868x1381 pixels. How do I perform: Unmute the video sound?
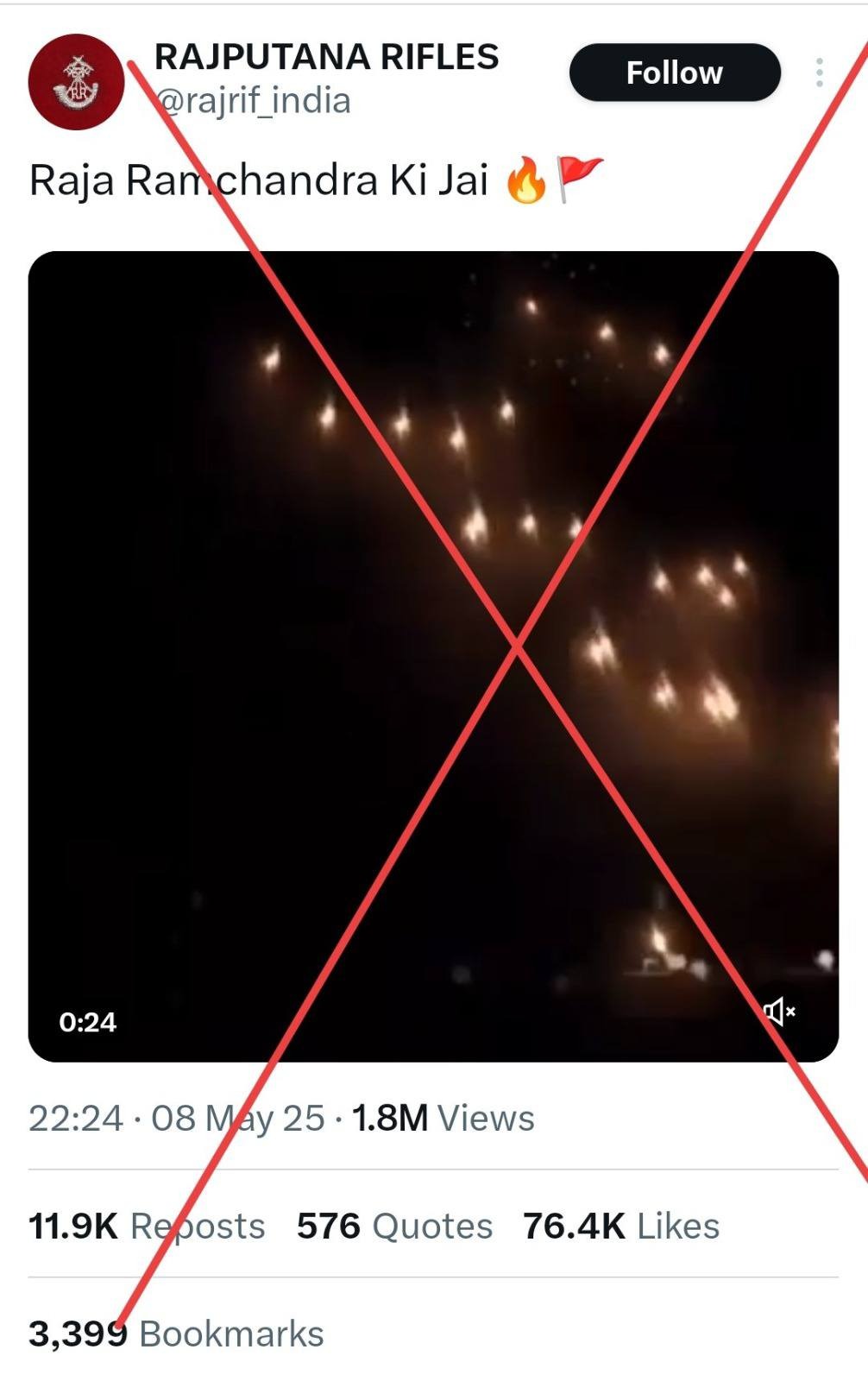(x=779, y=1011)
